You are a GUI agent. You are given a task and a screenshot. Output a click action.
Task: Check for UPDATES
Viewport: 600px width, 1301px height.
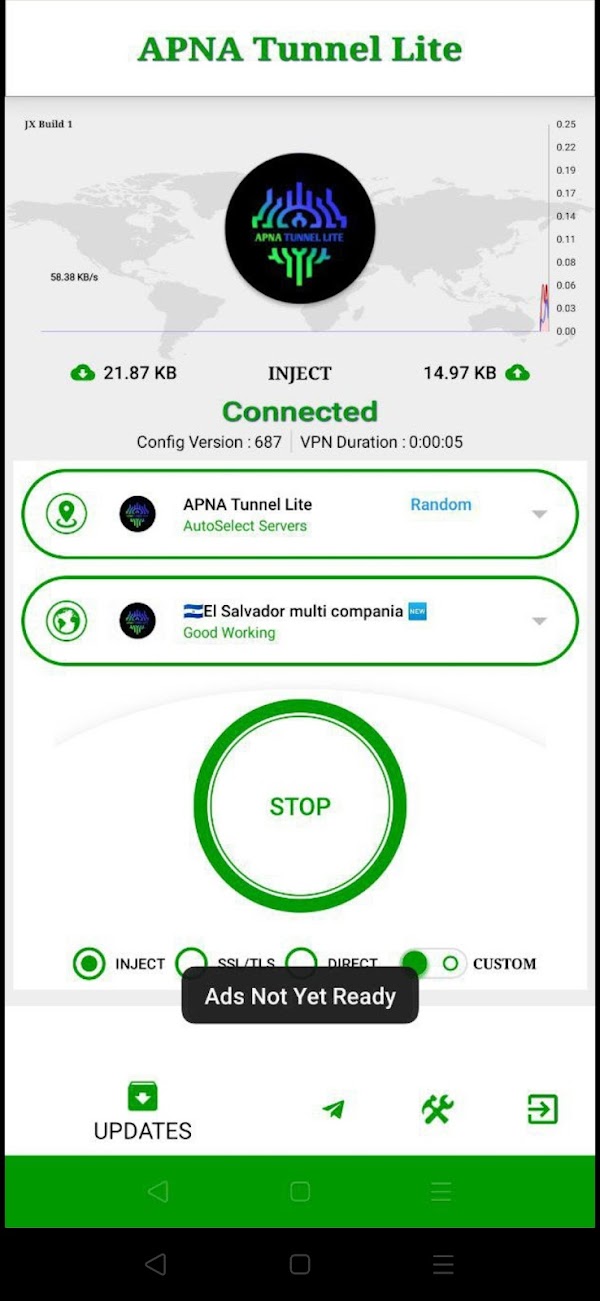tap(143, 1111)
